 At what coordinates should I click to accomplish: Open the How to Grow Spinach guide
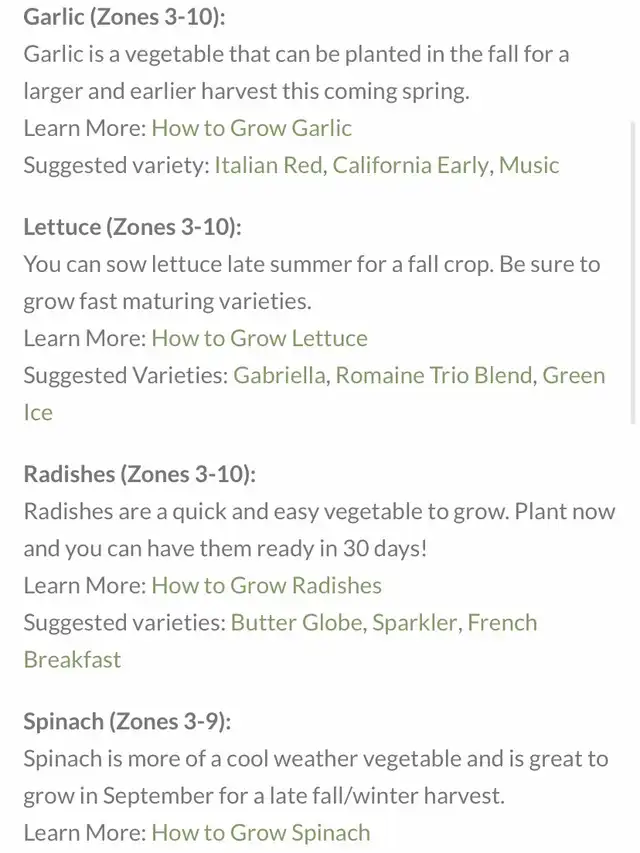point(260,832)
